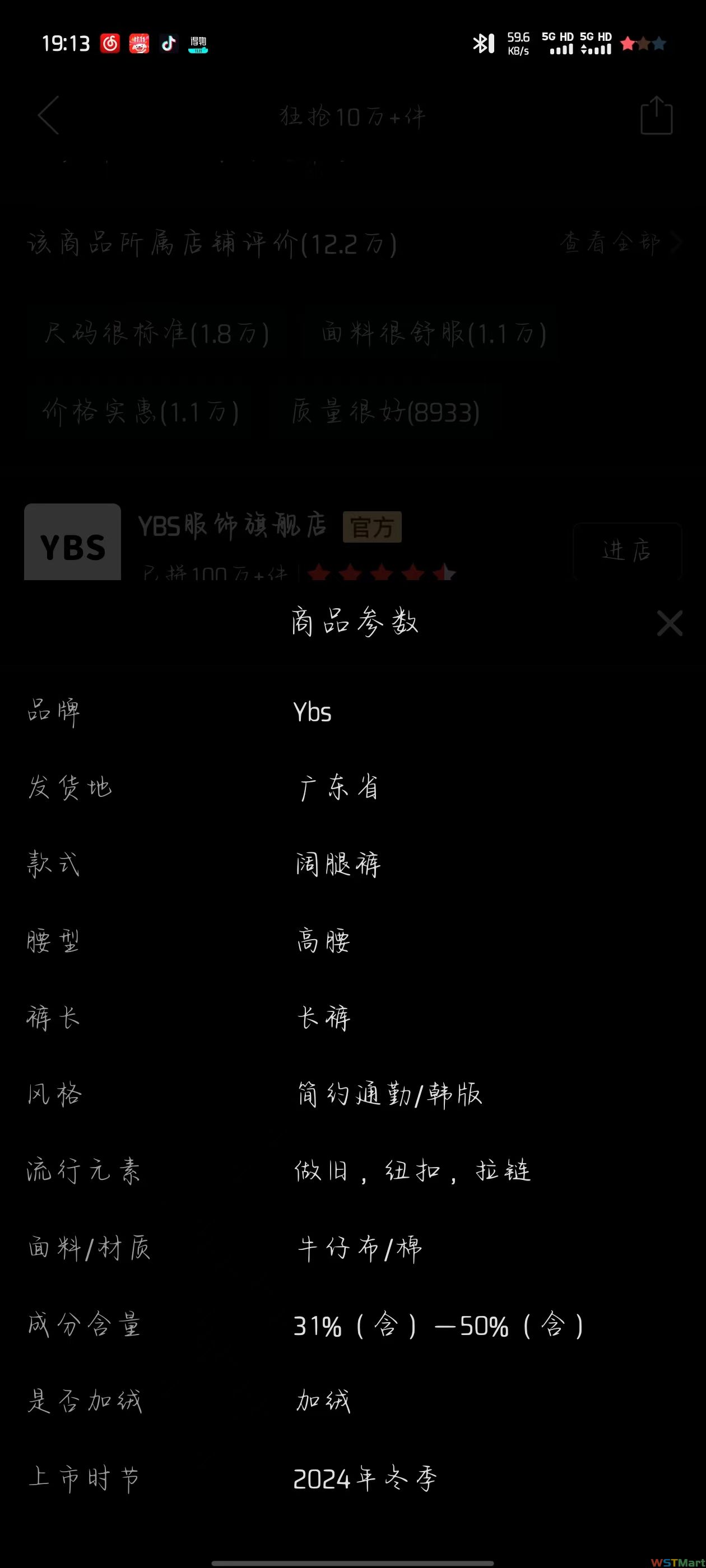The width and height of the screenshot is (706, 1568).
Task: Close the 商品参数 panel
Action: point(670,623)
